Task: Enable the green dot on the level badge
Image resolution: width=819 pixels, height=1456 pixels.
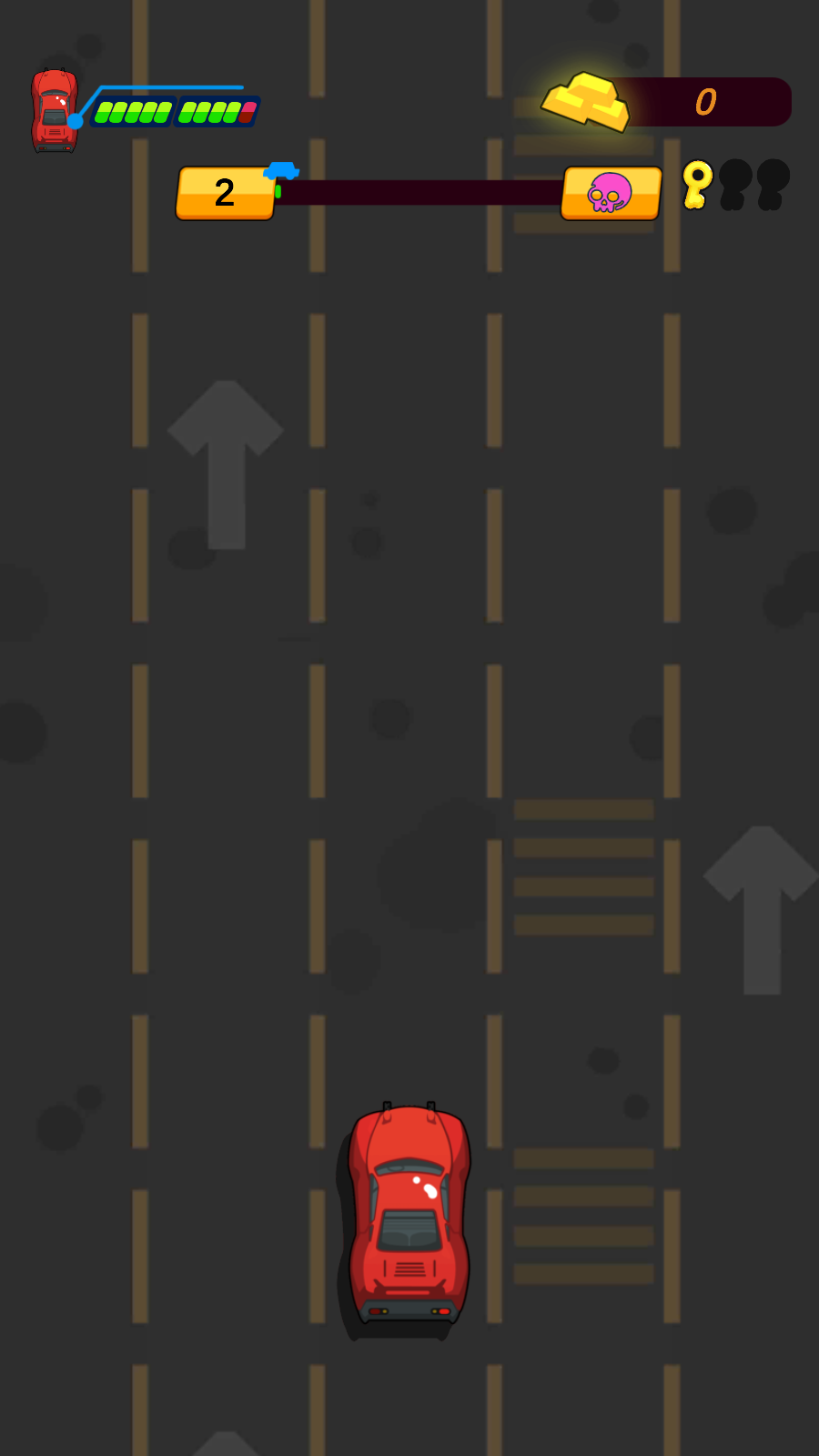Action: pyautogui.click(x=278, y=193)
